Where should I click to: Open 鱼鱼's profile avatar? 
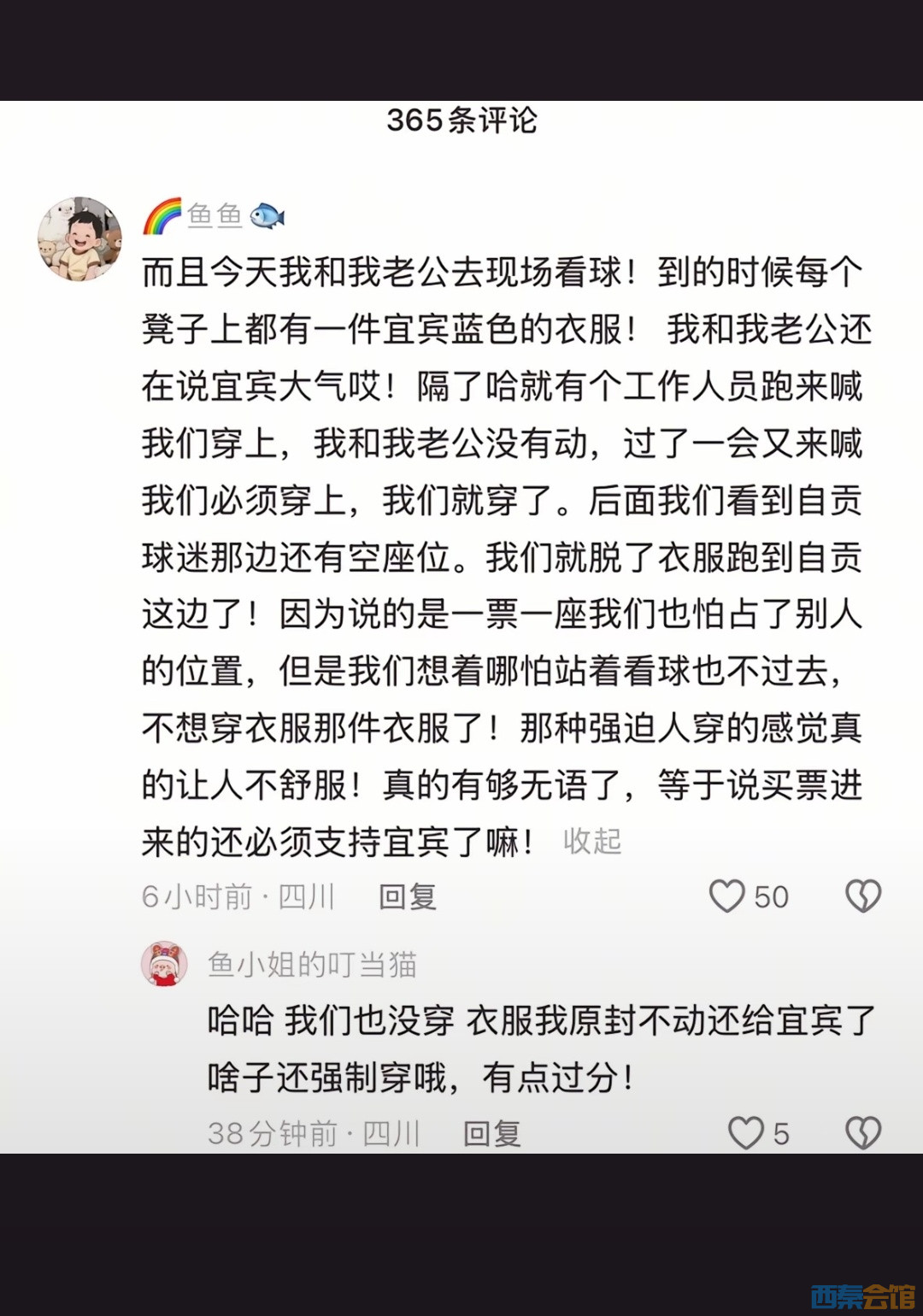coord(79,239)
